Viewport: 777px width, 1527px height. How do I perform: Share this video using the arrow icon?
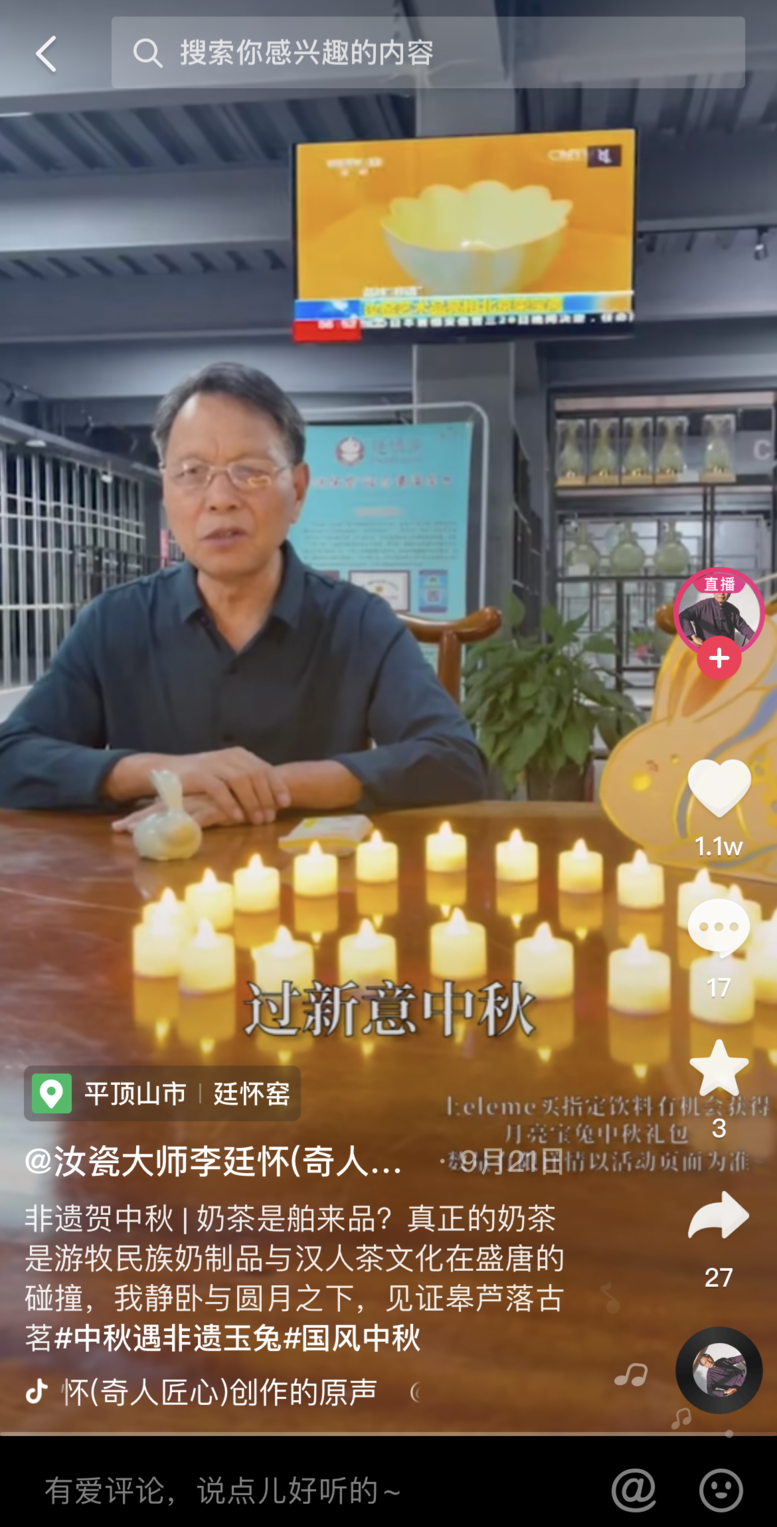[718, 1216]
